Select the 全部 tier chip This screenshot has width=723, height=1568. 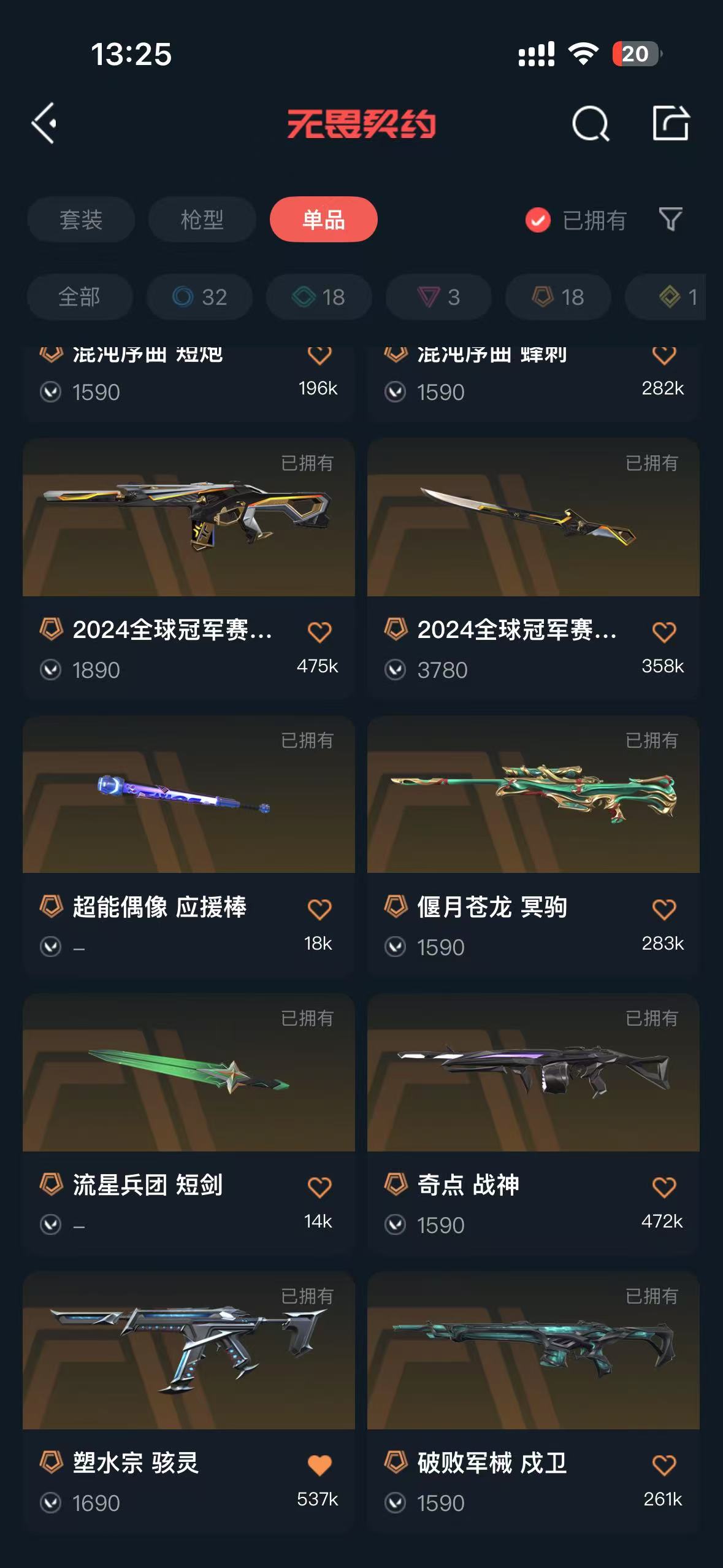pos(80,297)
